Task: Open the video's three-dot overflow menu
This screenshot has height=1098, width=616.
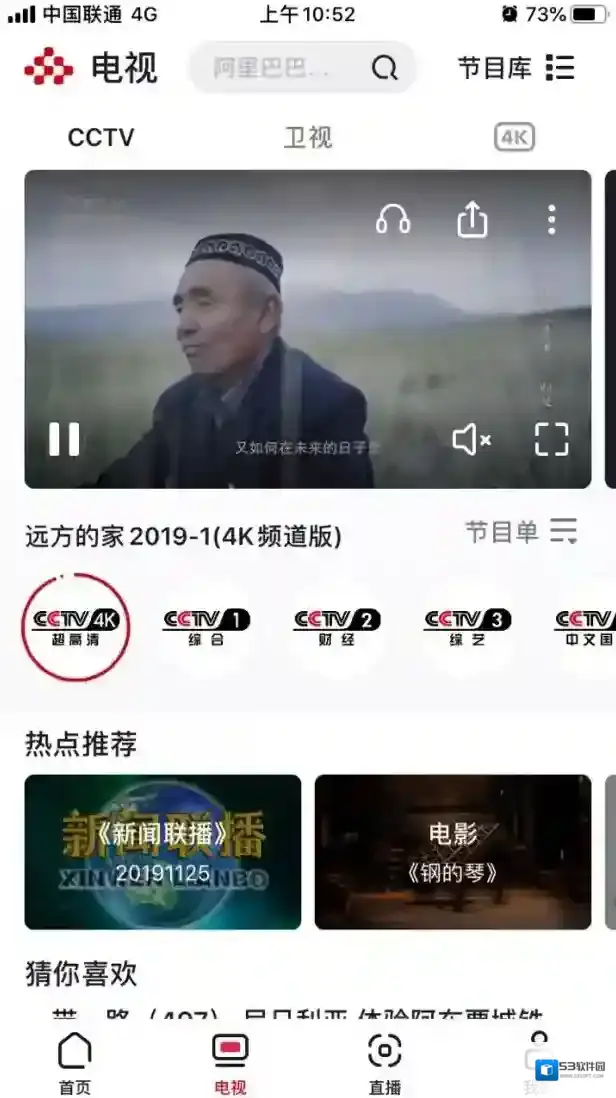Action: (x=551, y=220)
